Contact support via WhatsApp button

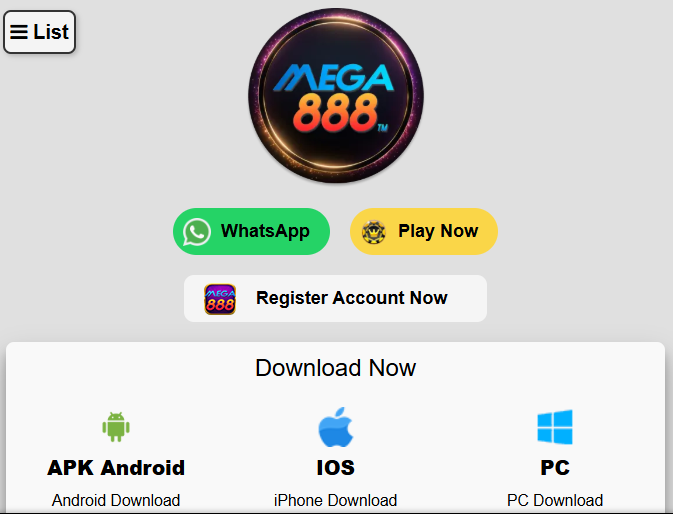(251, 231)
